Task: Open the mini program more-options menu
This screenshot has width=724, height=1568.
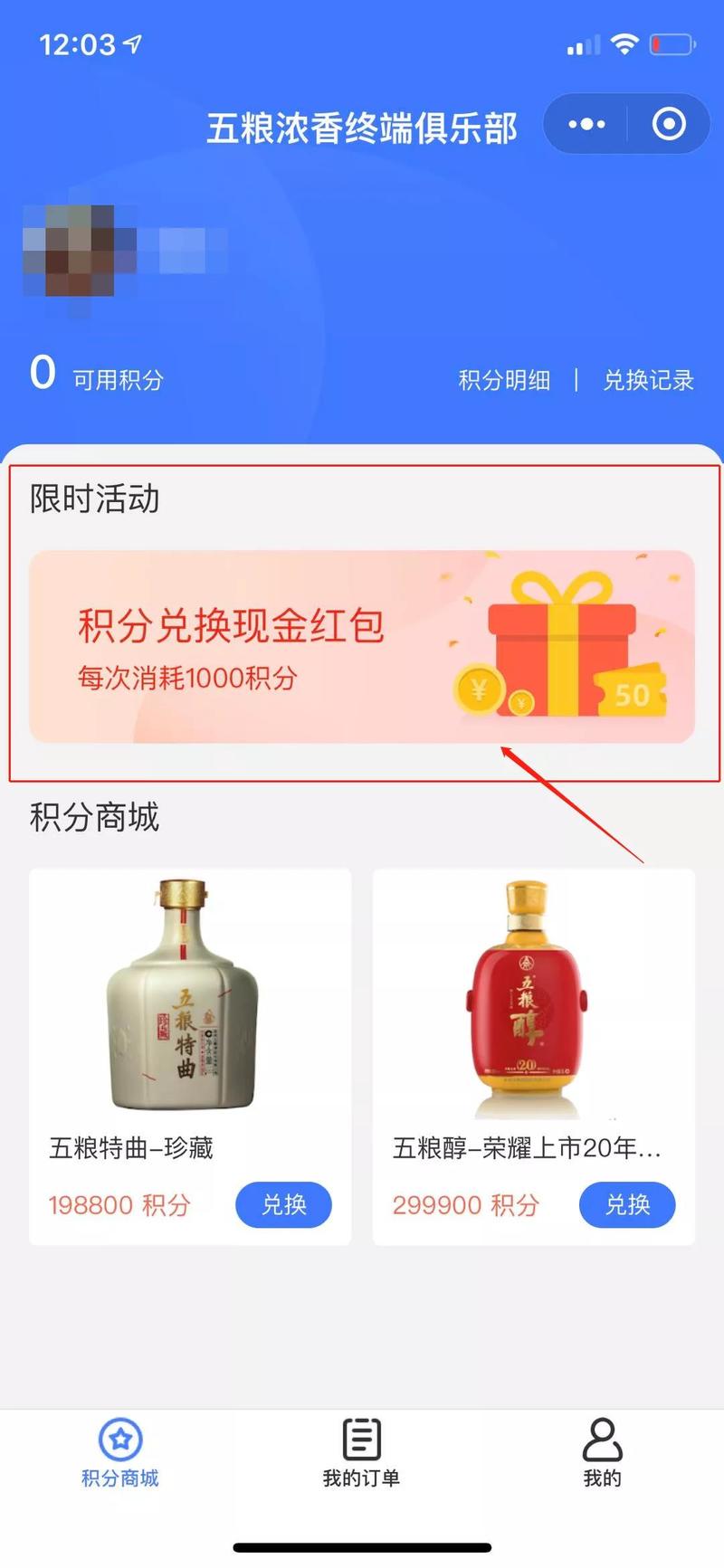Action: point(586,124)
